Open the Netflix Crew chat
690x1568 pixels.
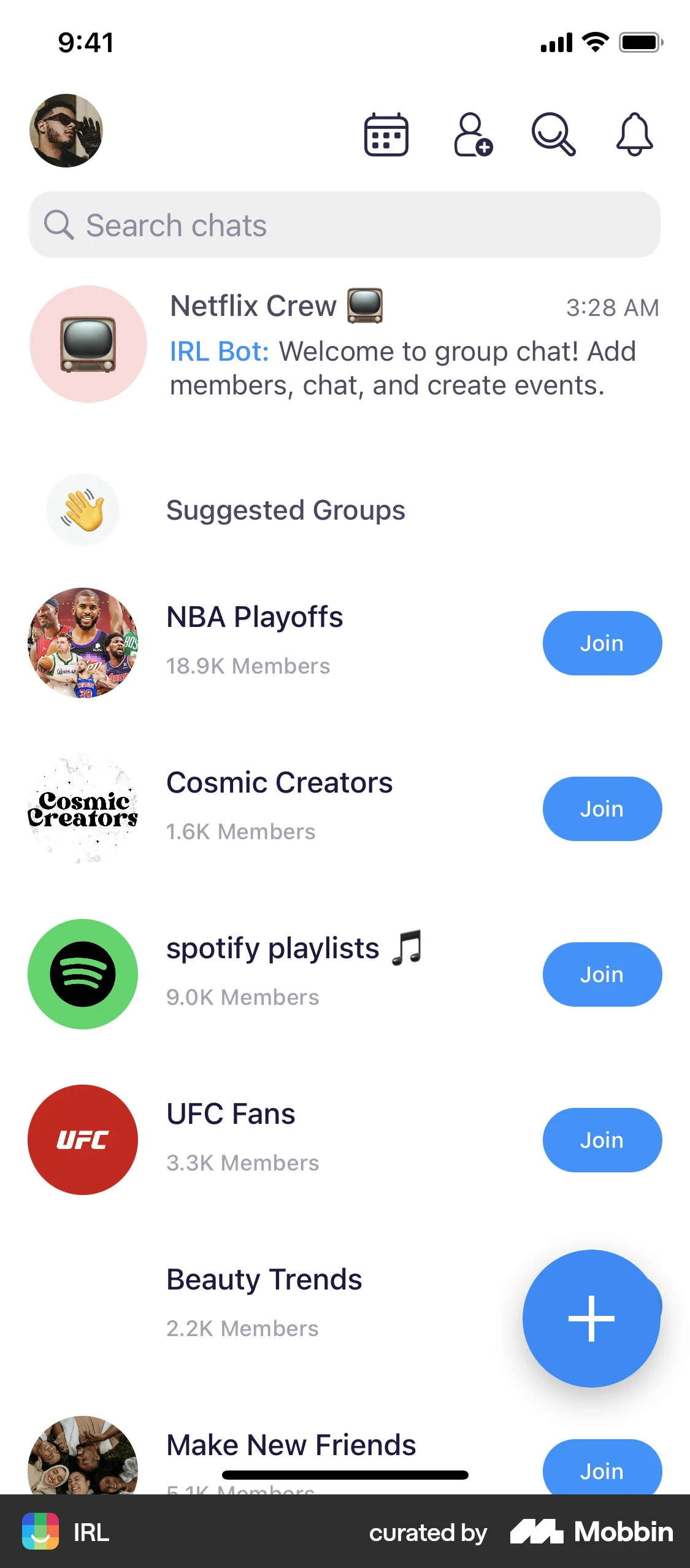click(x=343, y=344)
